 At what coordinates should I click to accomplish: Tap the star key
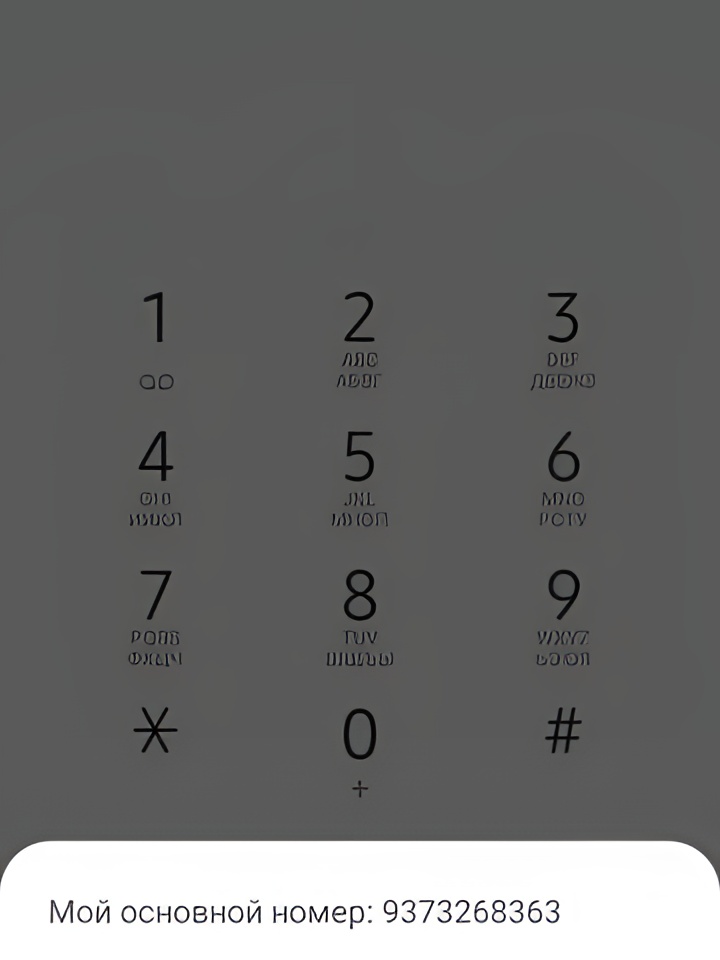156,735
